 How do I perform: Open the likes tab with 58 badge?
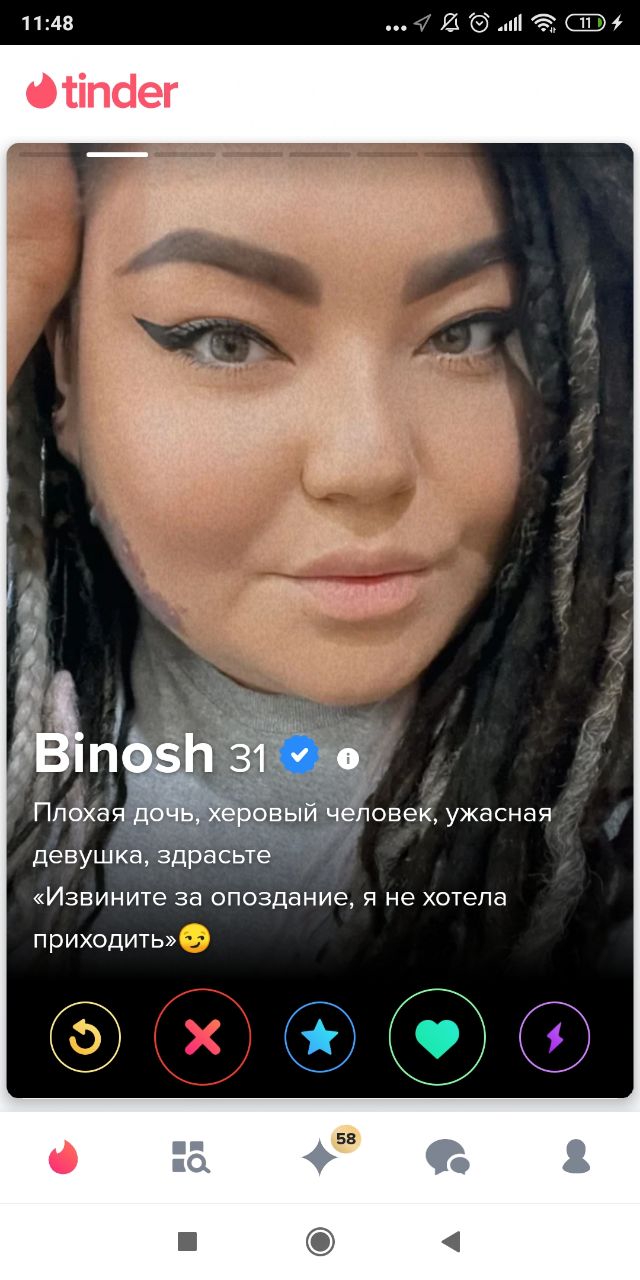pyautogui.click(x=322, y=1157)
